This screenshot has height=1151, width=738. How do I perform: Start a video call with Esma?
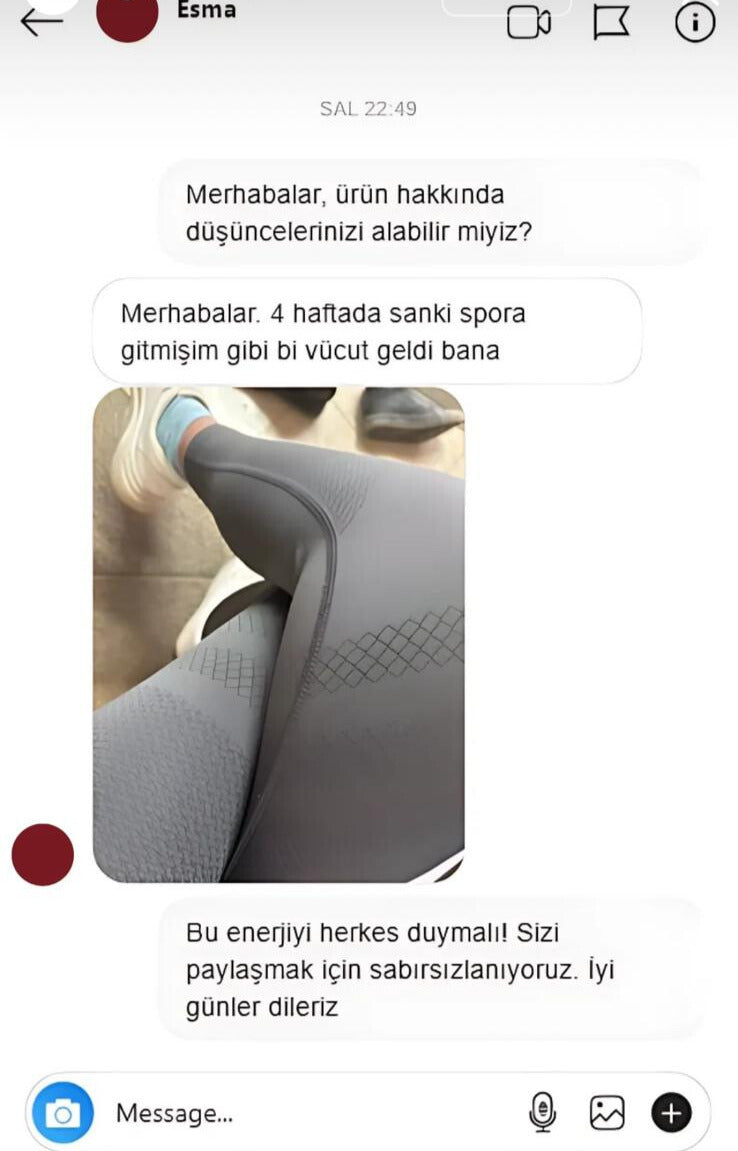tap(529, 22)
